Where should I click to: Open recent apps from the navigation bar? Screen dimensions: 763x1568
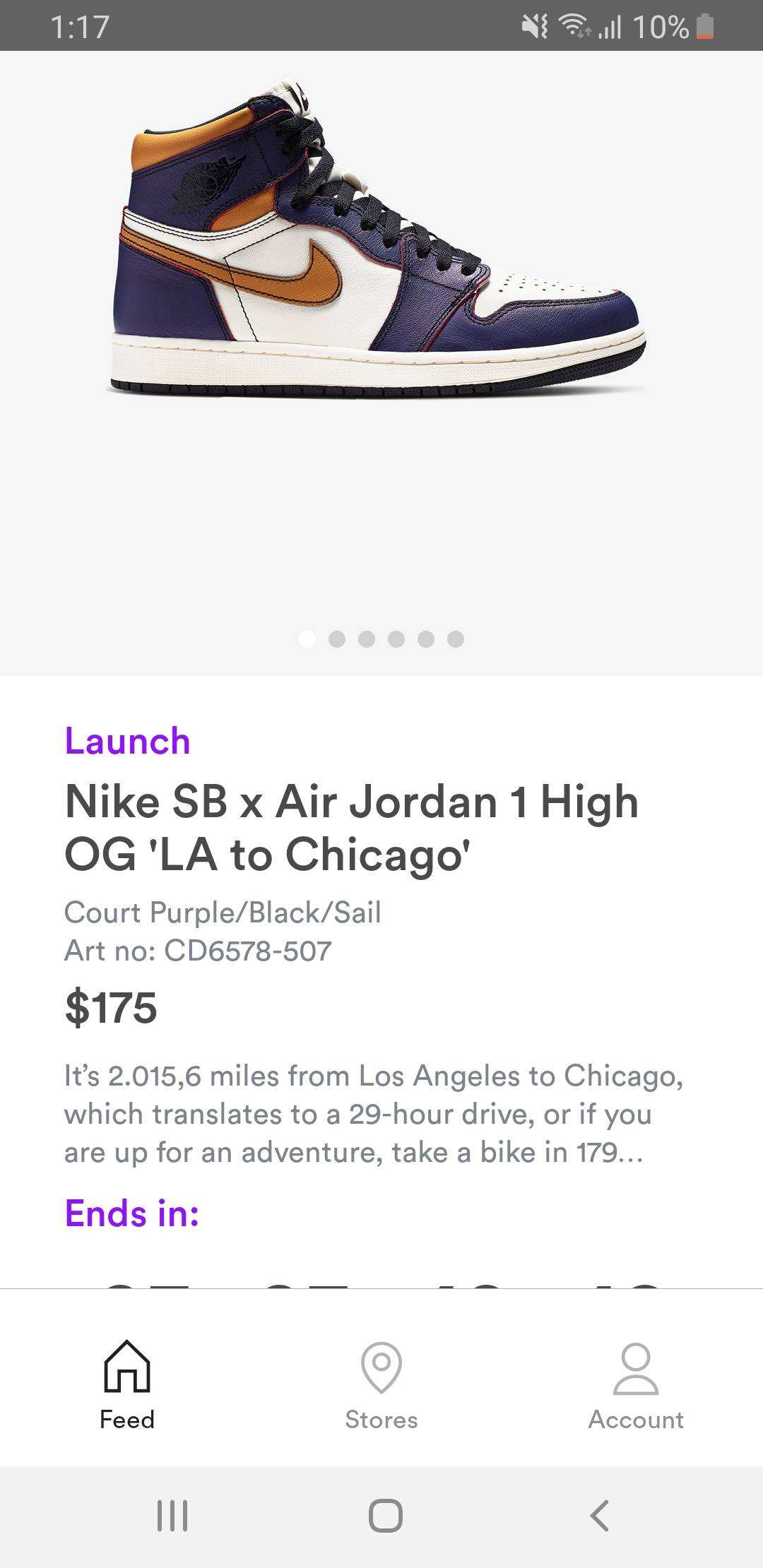[172, 1515]
